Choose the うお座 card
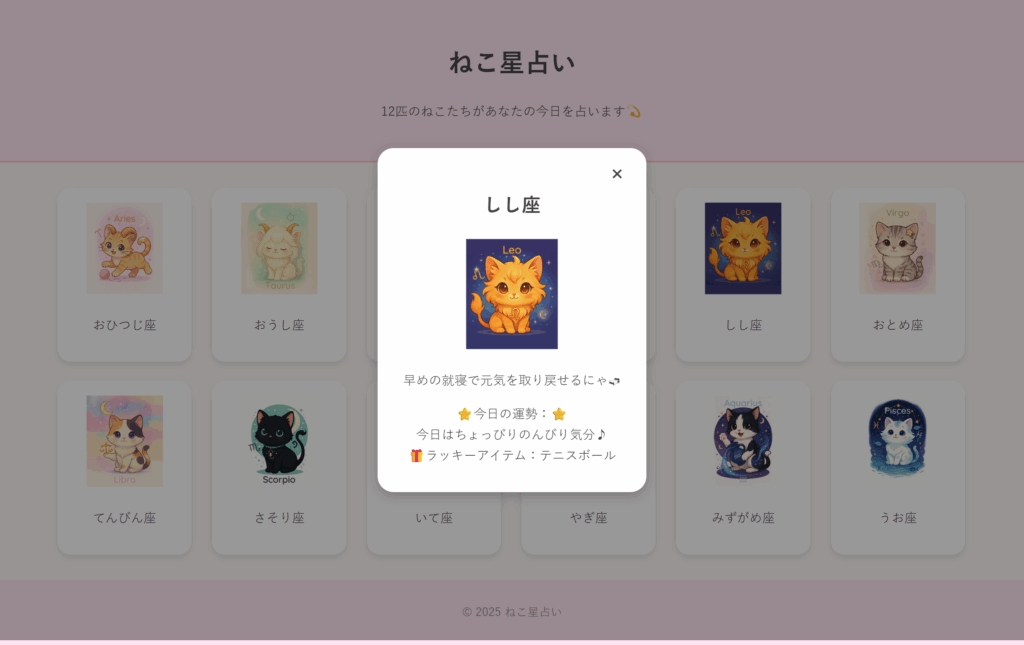1024x645 pixels. click(897, 466)
